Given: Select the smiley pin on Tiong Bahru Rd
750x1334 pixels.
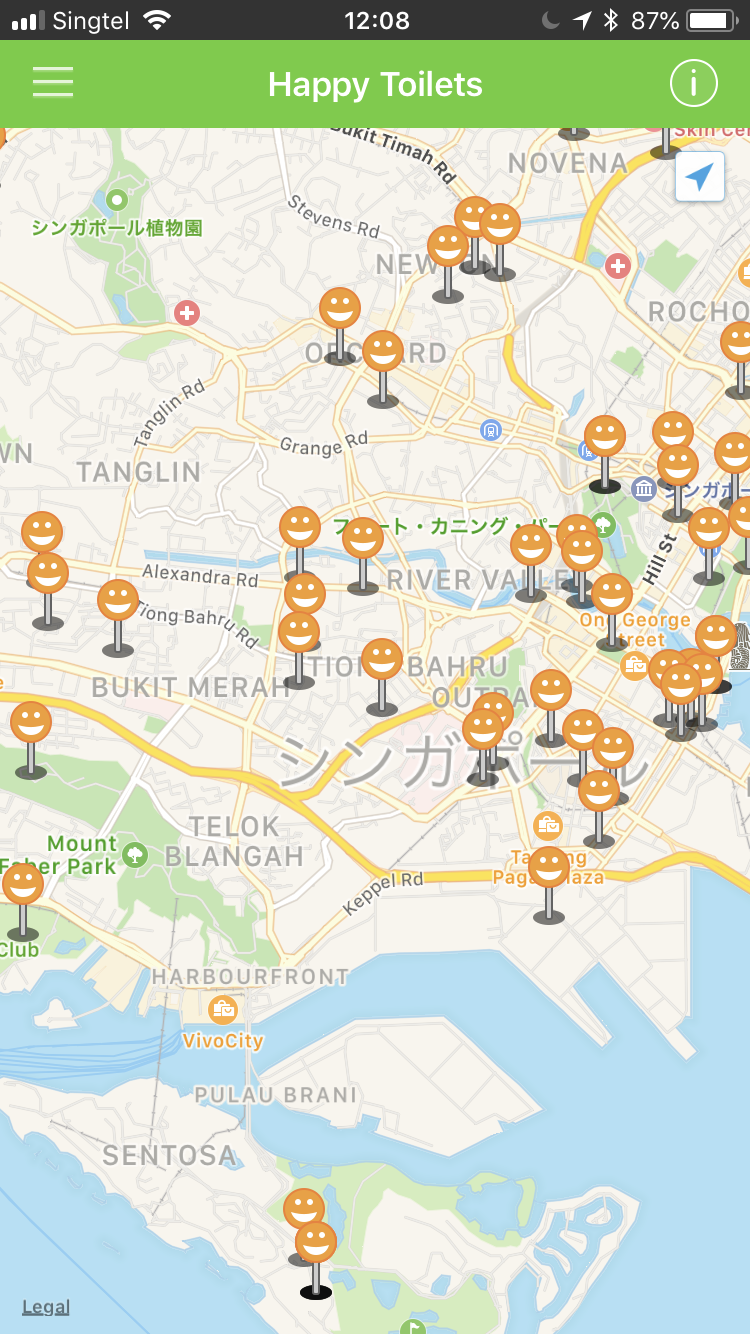Looking at the screenshot, I should tap(118, 617).
